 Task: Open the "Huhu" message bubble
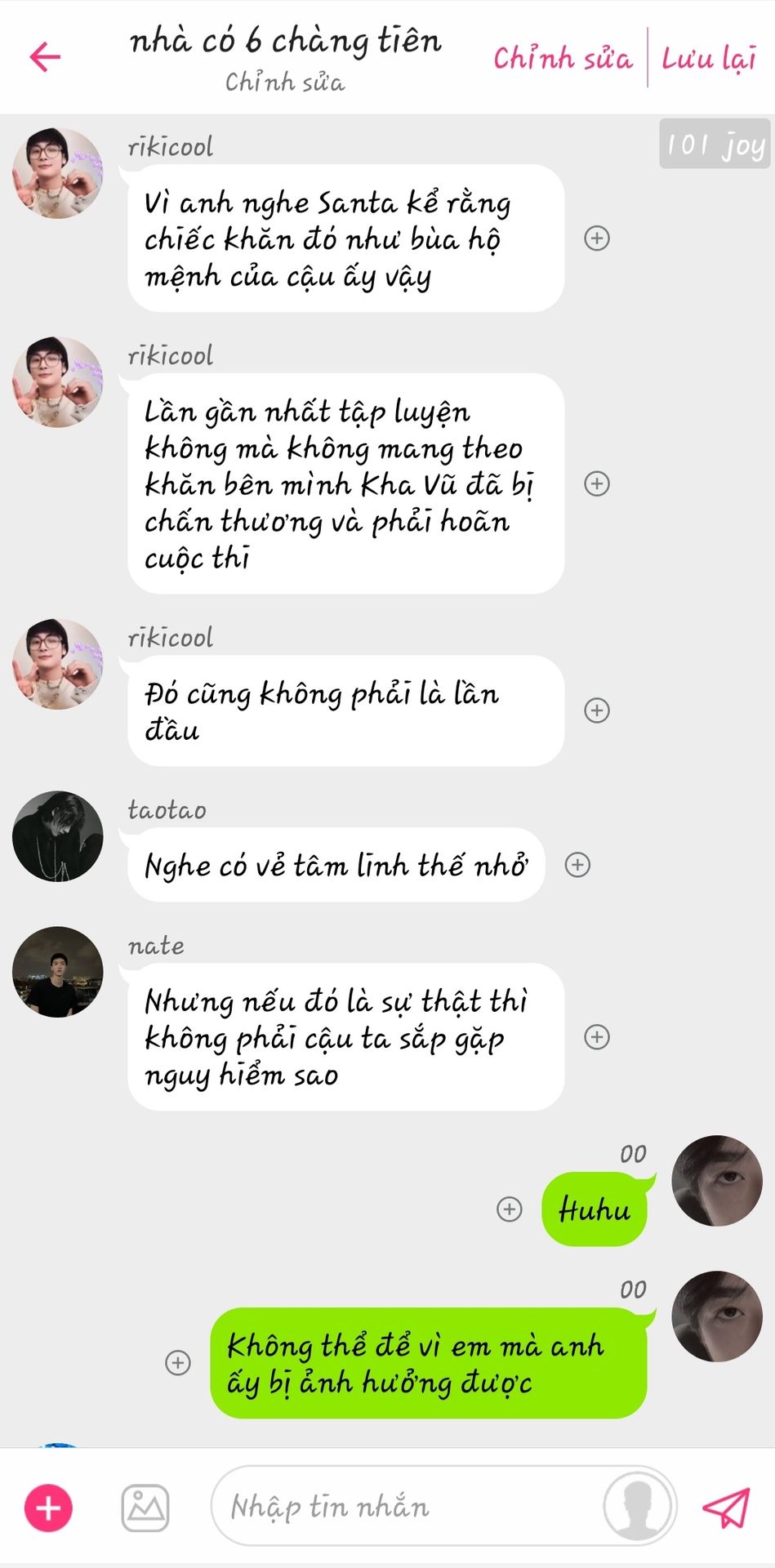[594, 1209]
